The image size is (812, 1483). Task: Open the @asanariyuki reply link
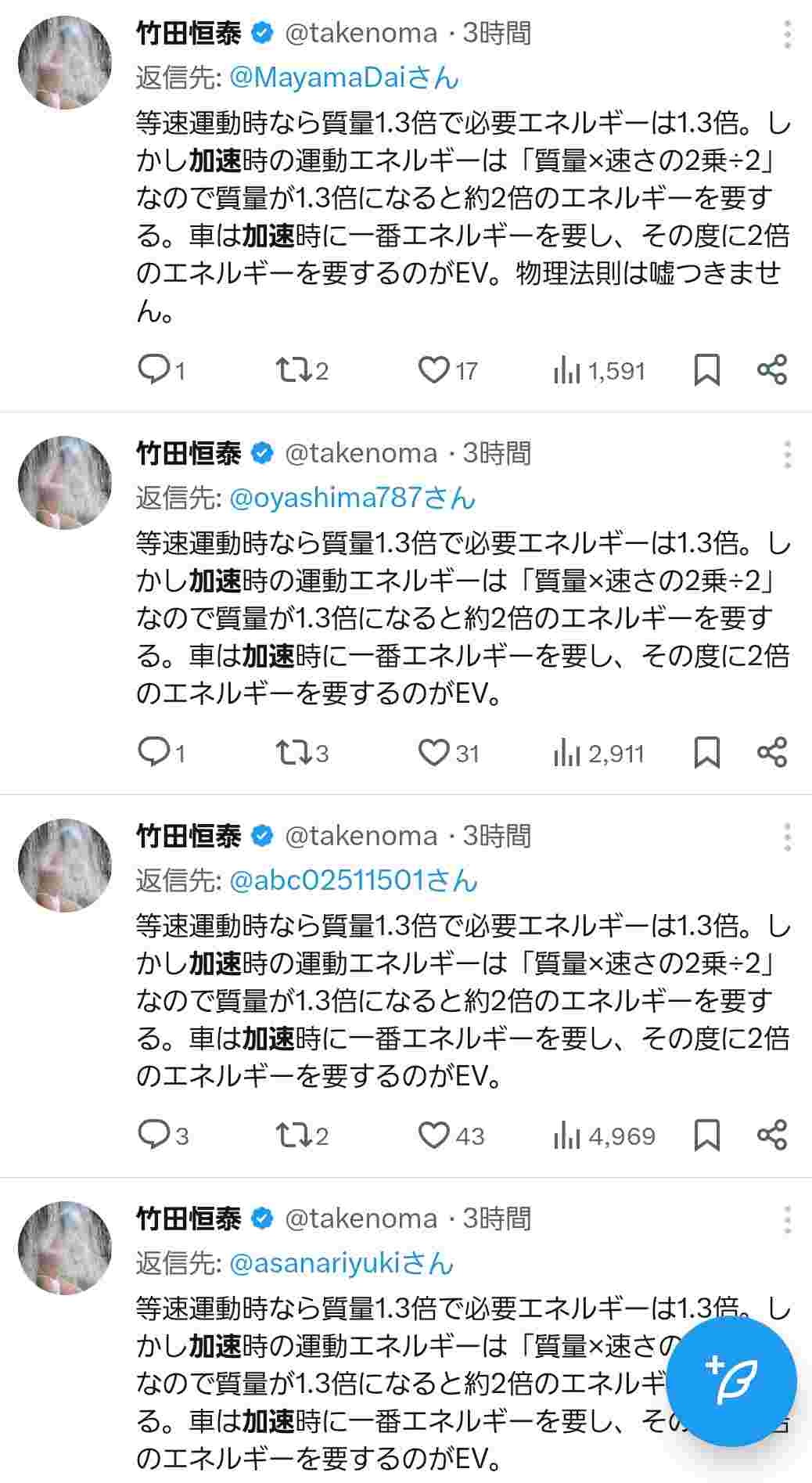tap(341, 1263)
